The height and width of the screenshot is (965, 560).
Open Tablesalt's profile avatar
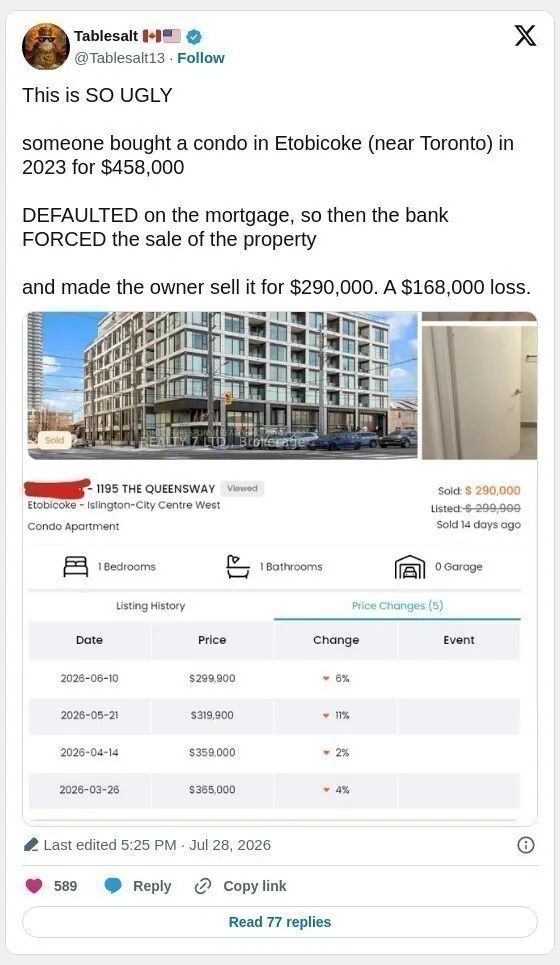click(x=46, y=47)
